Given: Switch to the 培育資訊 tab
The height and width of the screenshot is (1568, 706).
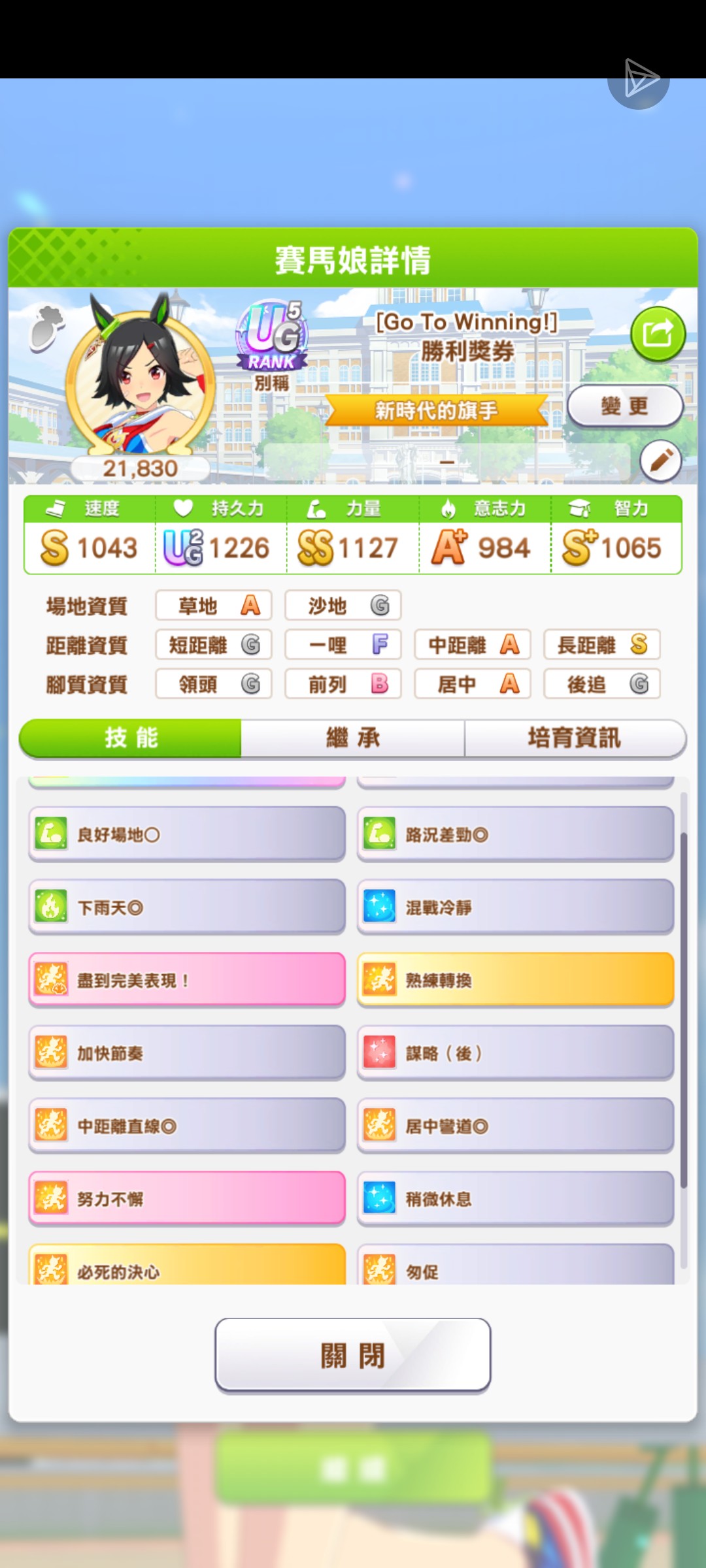Looking at the screenshot, I should click(575, 738).
